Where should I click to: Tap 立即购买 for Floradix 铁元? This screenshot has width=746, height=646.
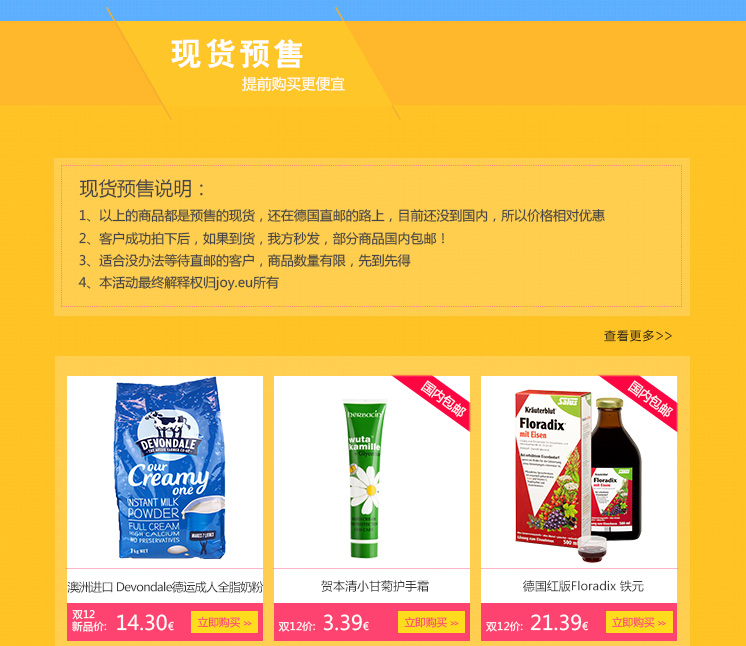(x=639, y=622)
